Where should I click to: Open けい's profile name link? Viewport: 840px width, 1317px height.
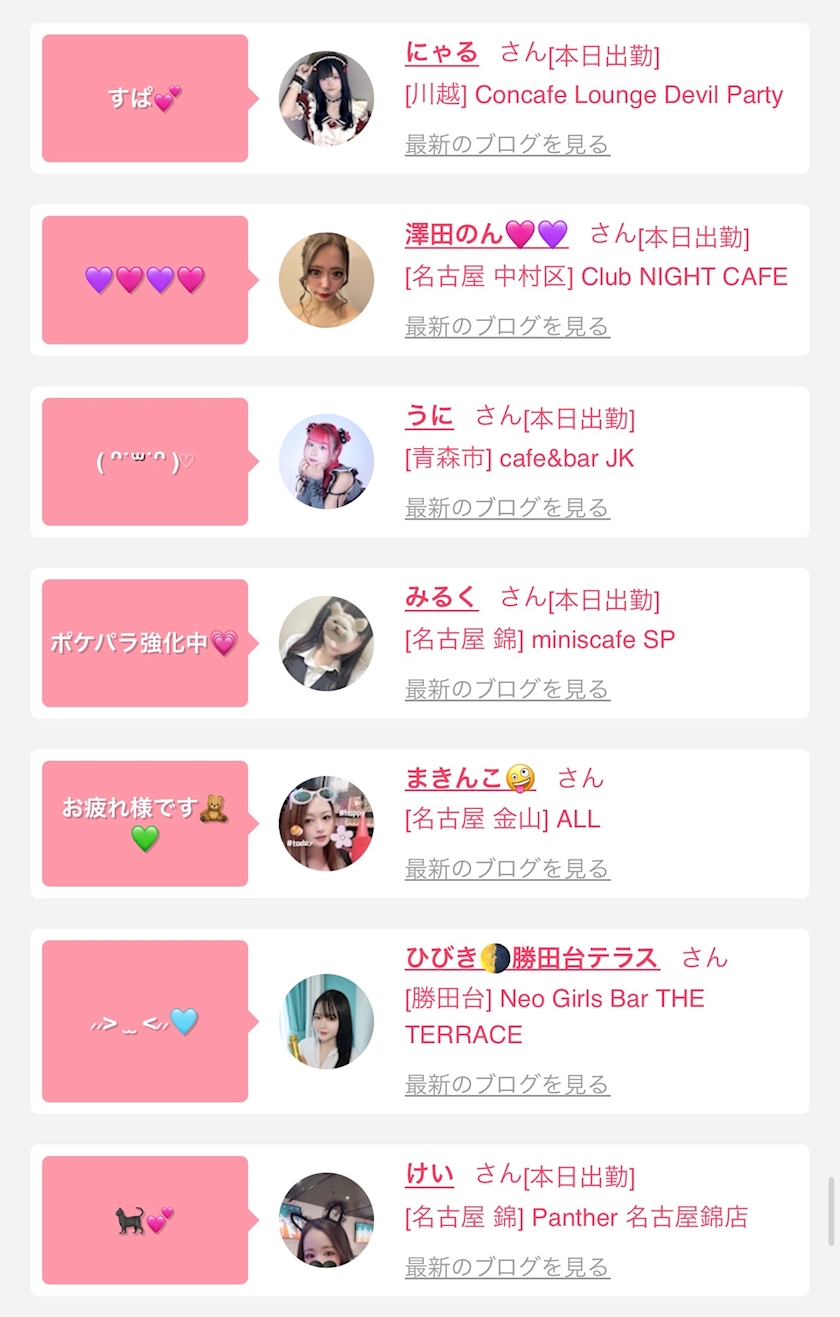tap(429, 1175)
